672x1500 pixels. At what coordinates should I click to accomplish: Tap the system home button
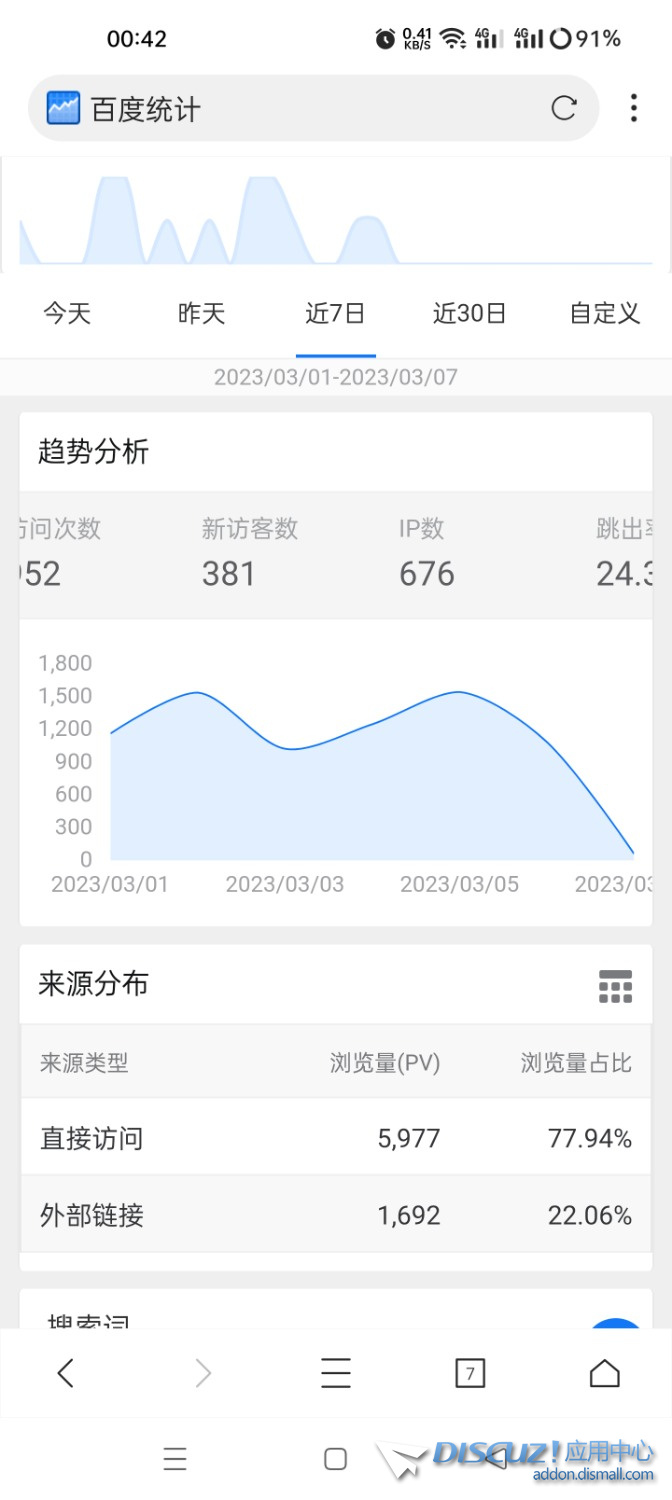pyautogui.click(x=336, y=1459)
